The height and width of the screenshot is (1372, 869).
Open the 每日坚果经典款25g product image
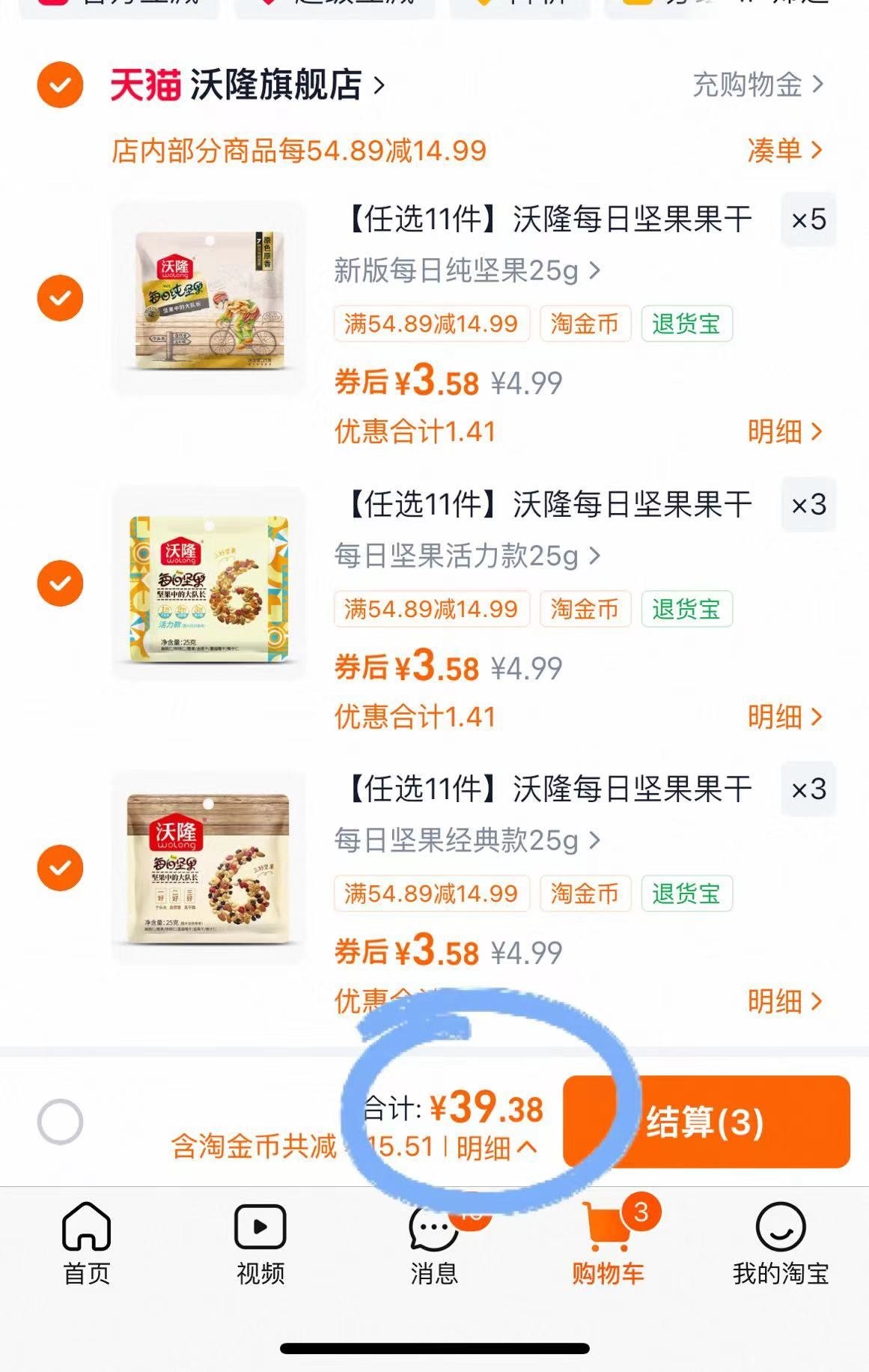[209, 867]
